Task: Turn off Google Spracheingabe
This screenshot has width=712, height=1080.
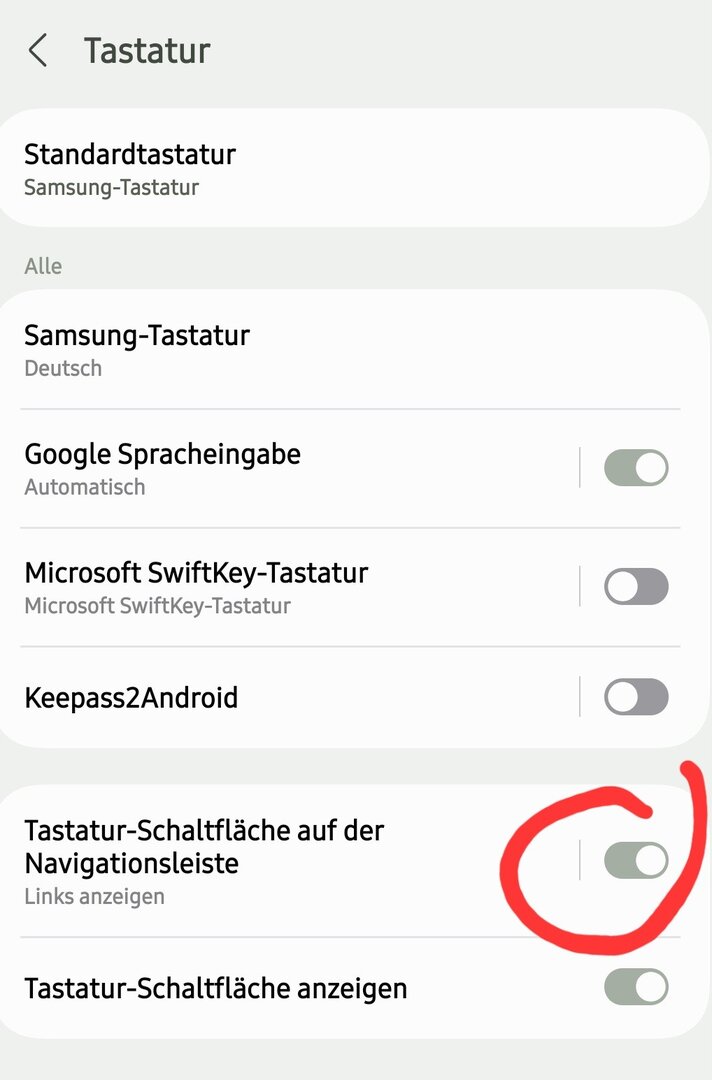Action: tap(636, 468)
